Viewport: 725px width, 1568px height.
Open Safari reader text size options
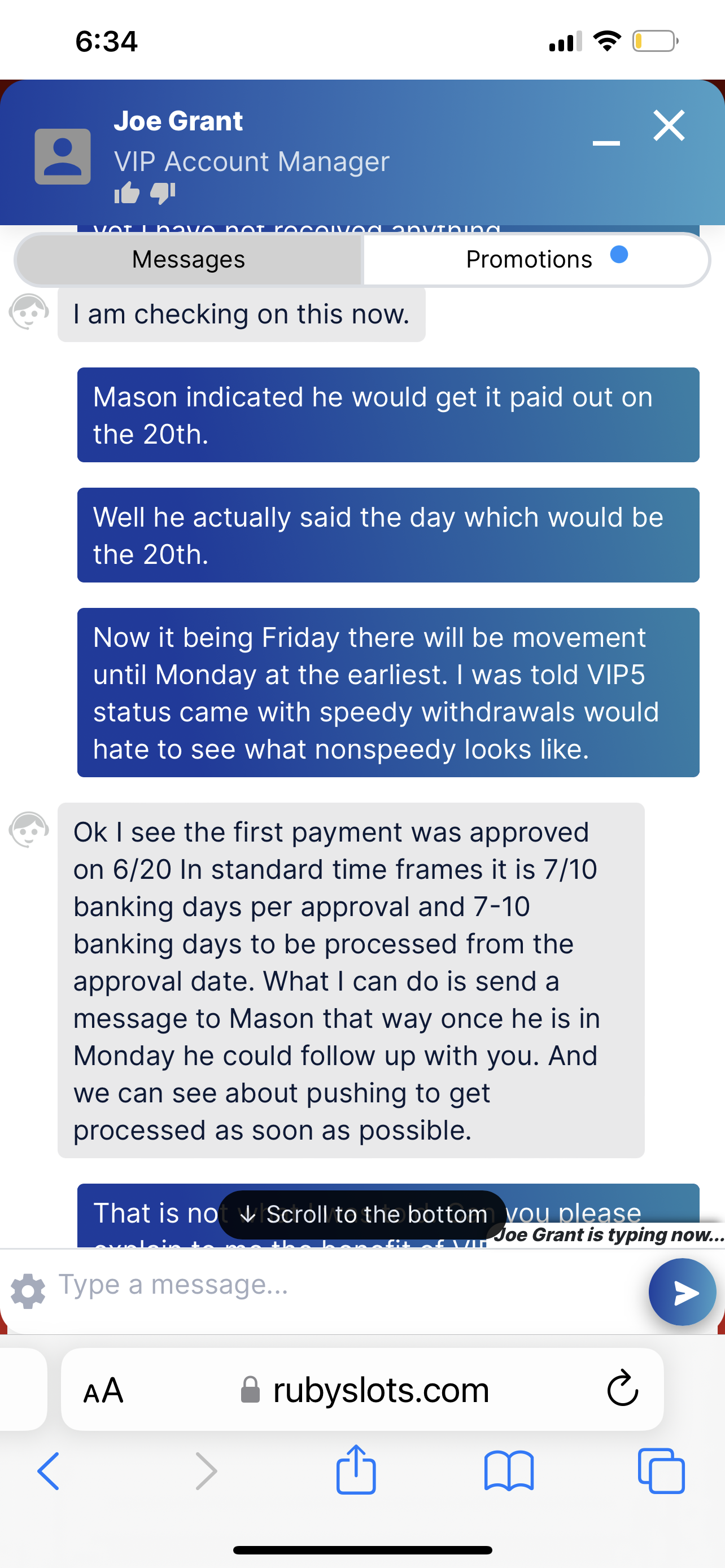(103, 1390)
